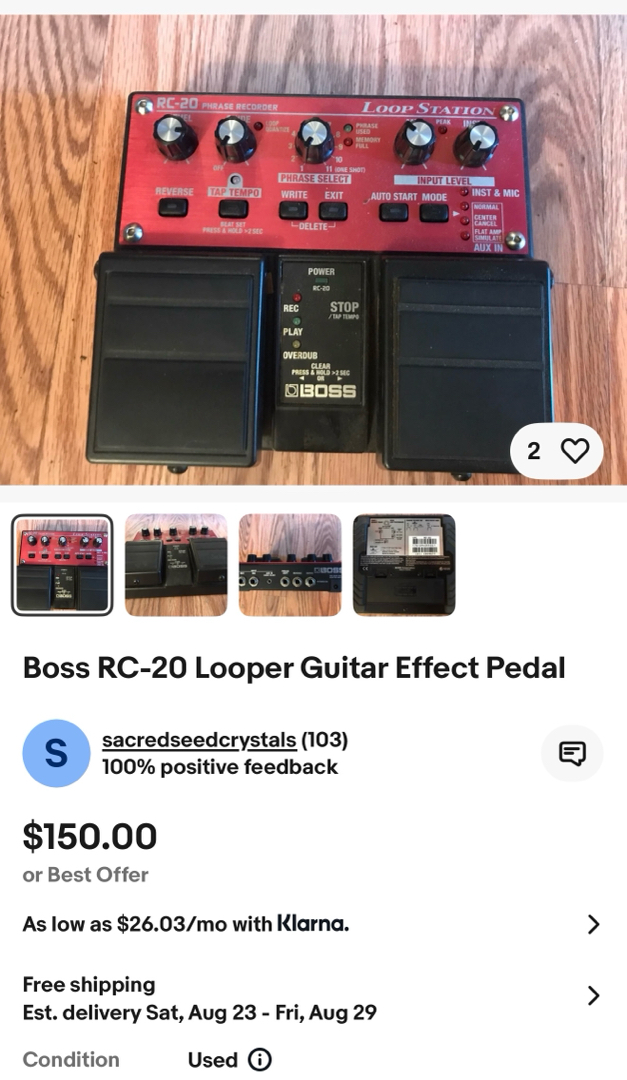View the third thumbnail showing rear jacks
The width and height of the screenshot is (627, 1080).
290,565
